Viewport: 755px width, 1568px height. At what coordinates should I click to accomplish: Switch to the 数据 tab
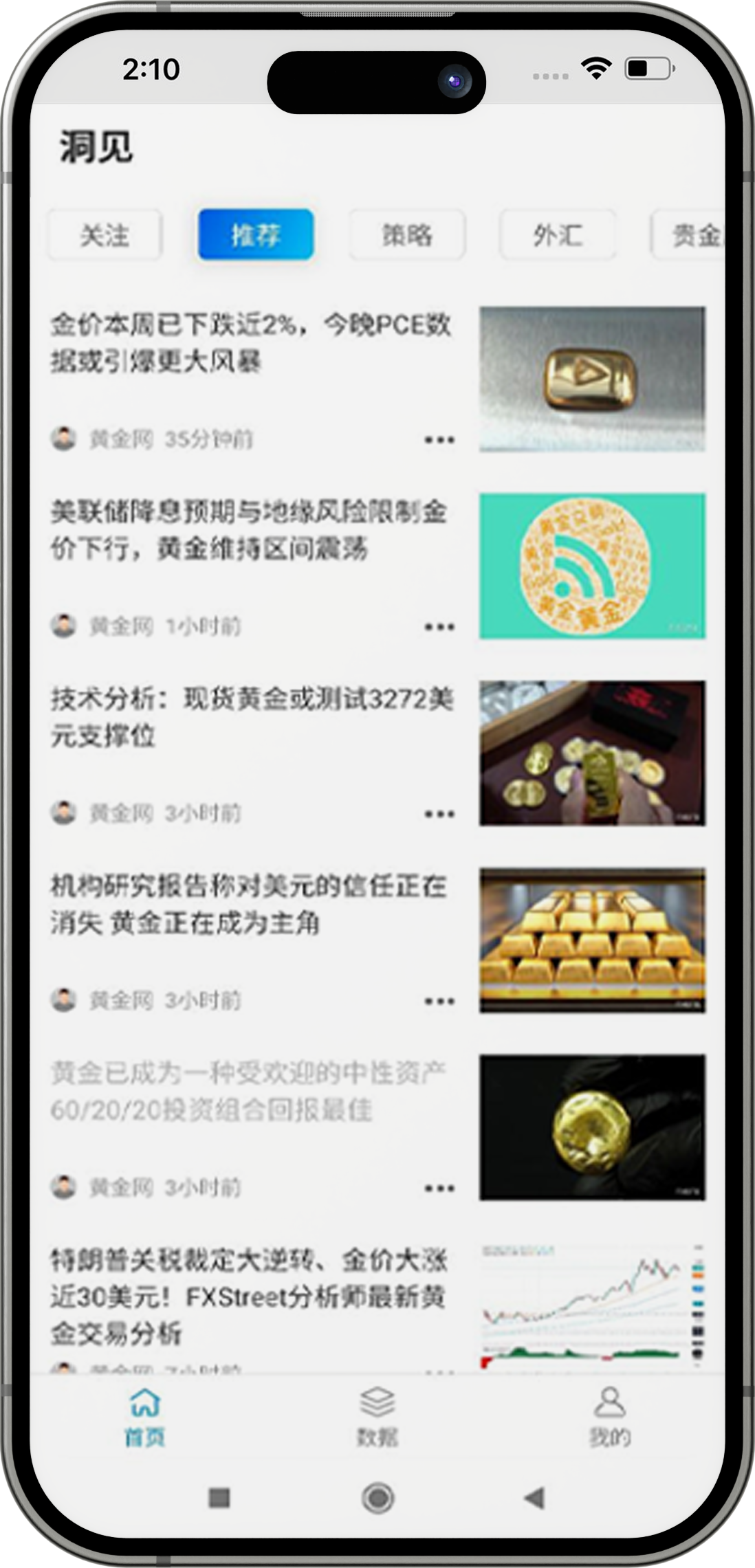pos(377,1417)
